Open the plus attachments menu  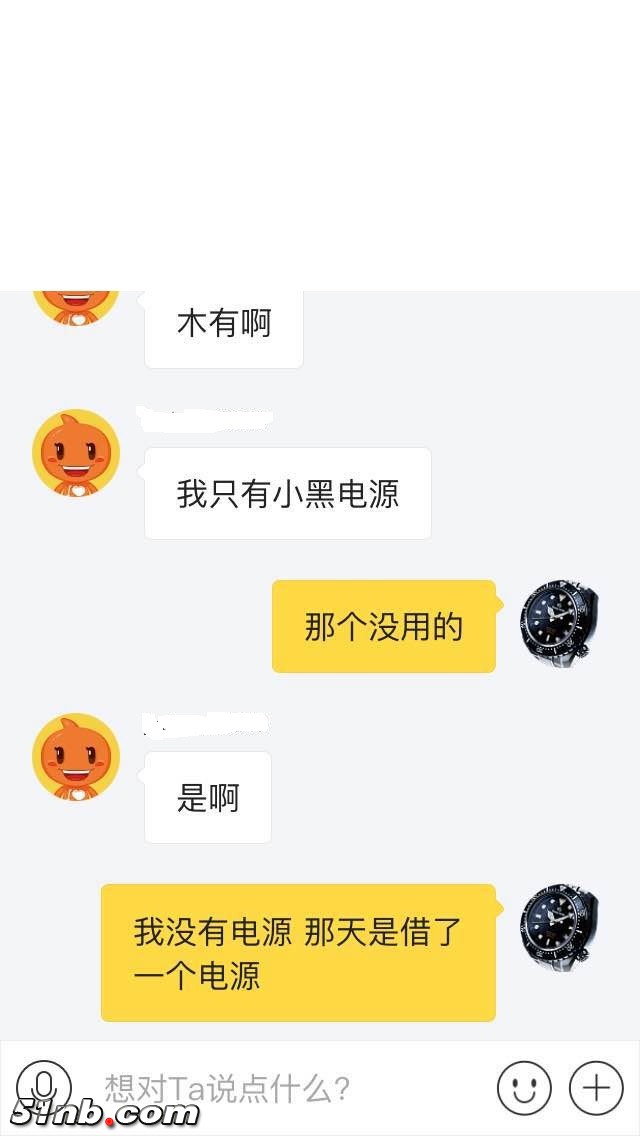597,1087
